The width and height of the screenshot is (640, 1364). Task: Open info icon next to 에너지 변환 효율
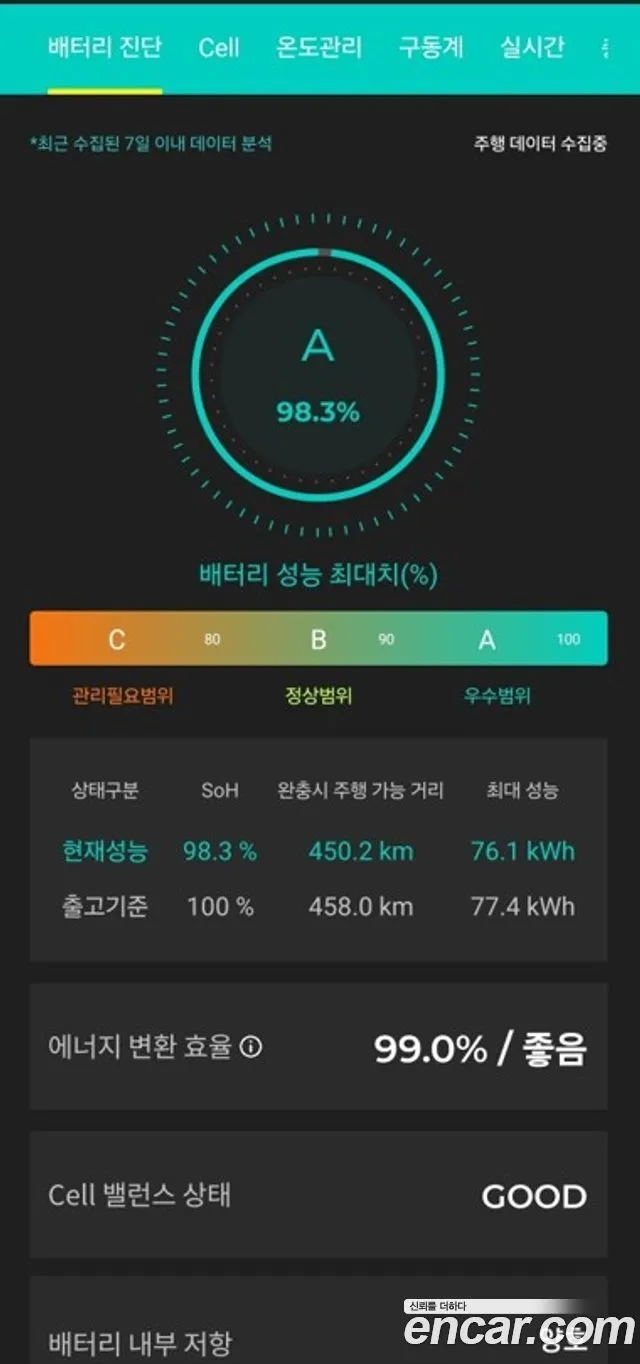coord(252,1047)
